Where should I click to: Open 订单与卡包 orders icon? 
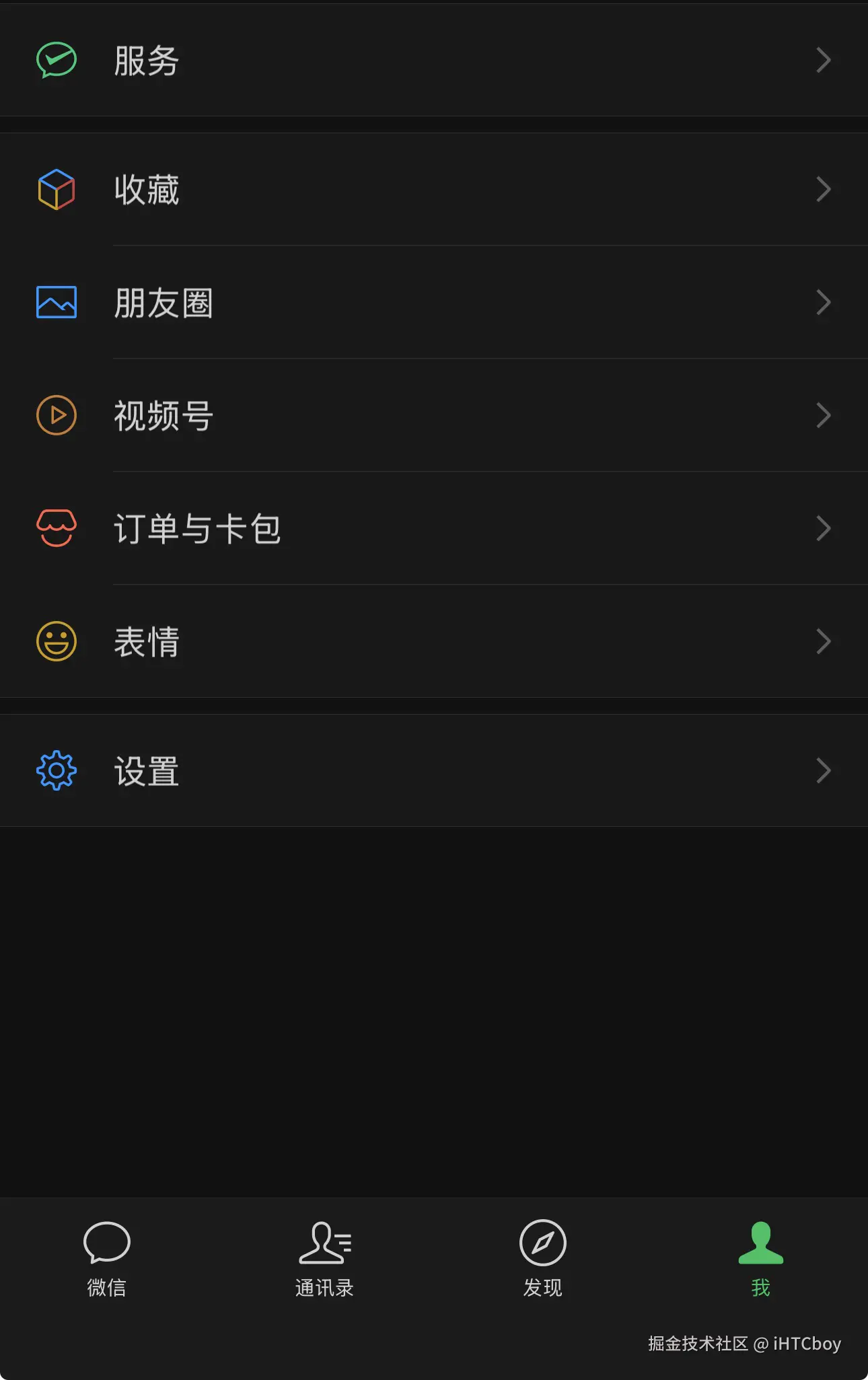point(56,528)
